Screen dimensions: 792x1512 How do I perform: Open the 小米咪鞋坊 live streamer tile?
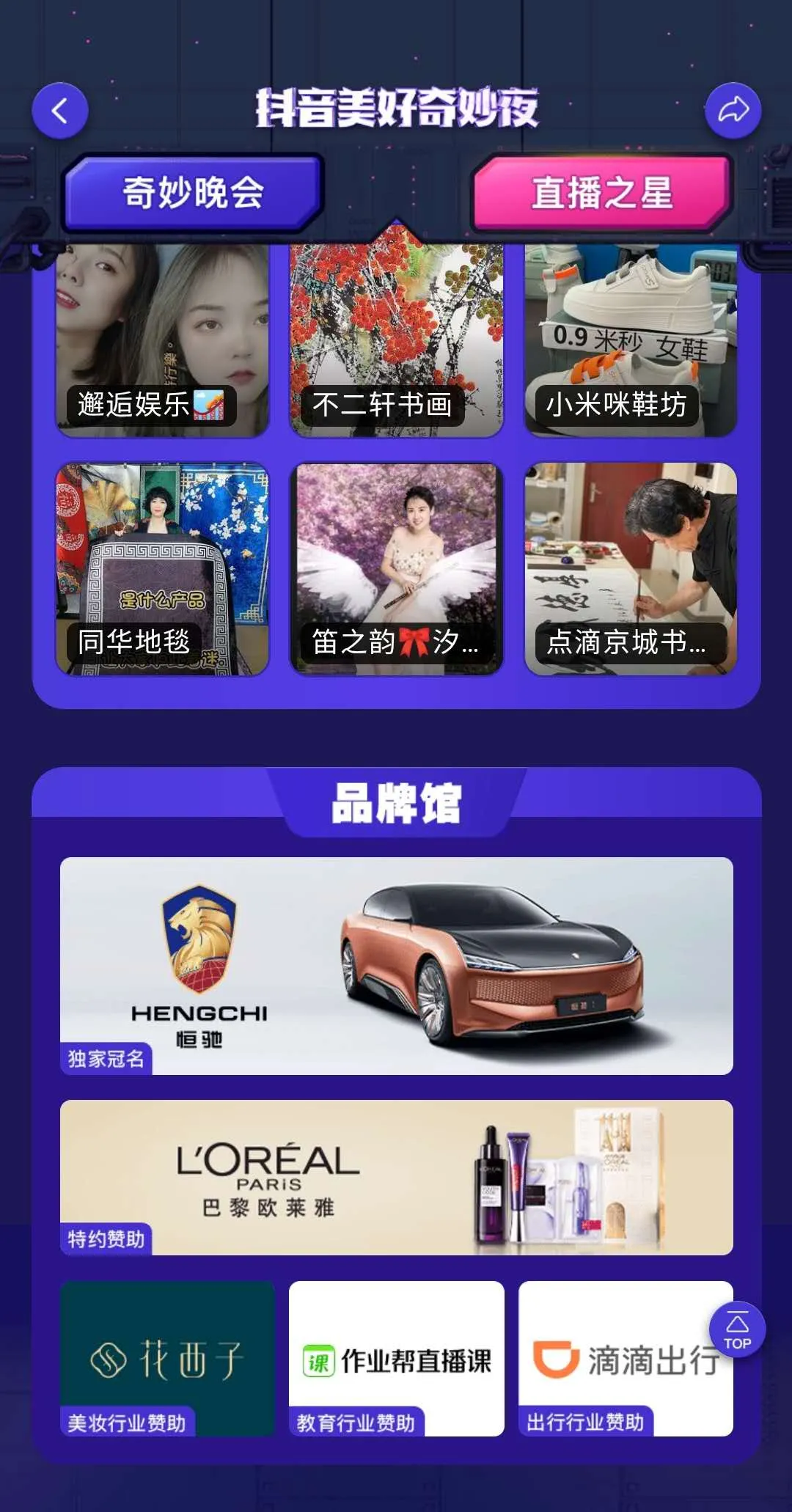[x=631, y=341]
